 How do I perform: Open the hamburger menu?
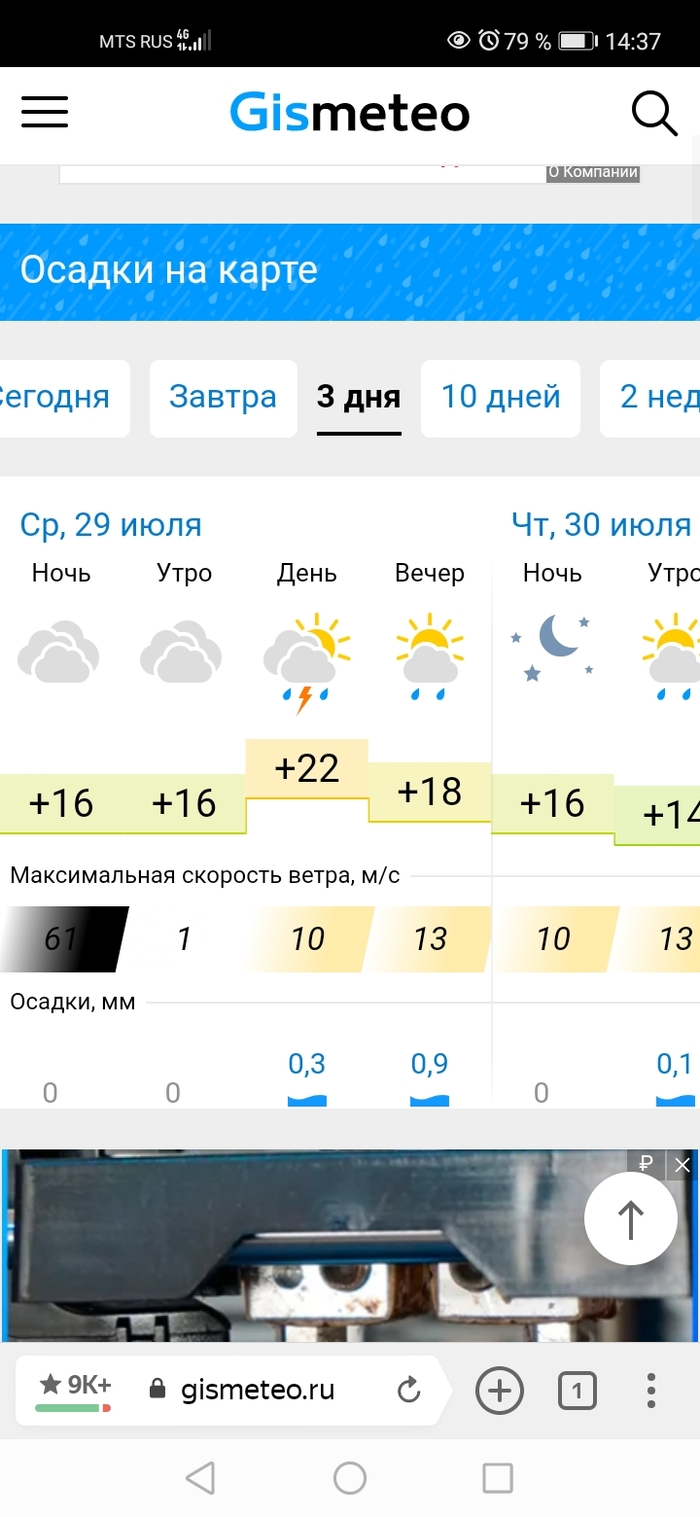click(x=45, y=112)
